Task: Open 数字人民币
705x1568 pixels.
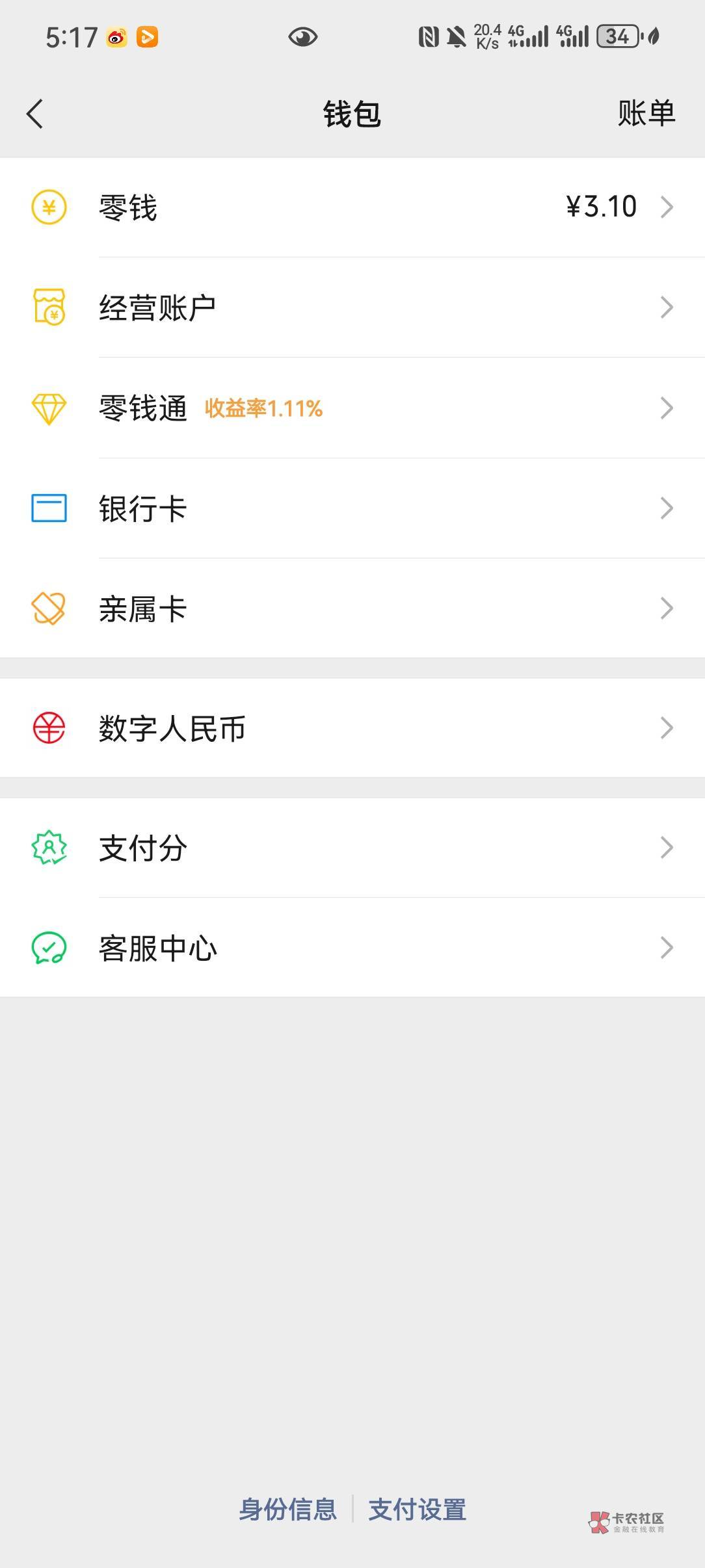Action: tap(352, 728)
